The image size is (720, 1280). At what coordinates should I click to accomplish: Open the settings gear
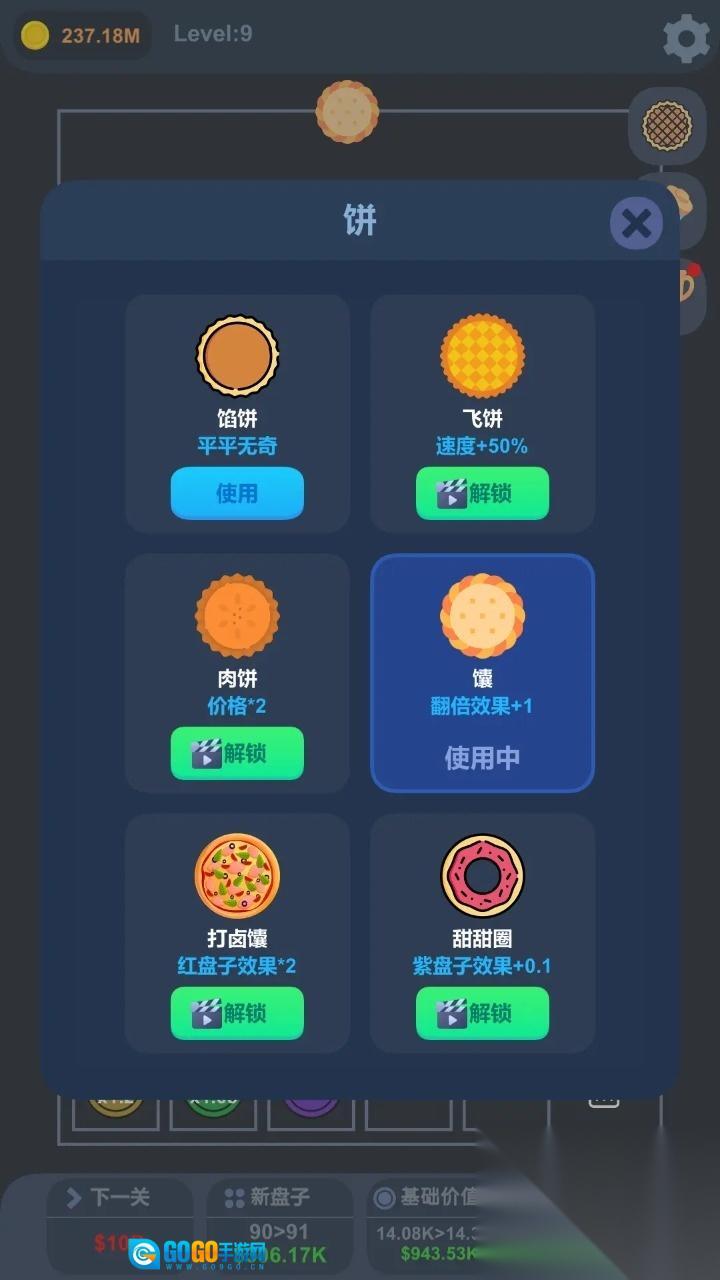[x=686, y=39]
